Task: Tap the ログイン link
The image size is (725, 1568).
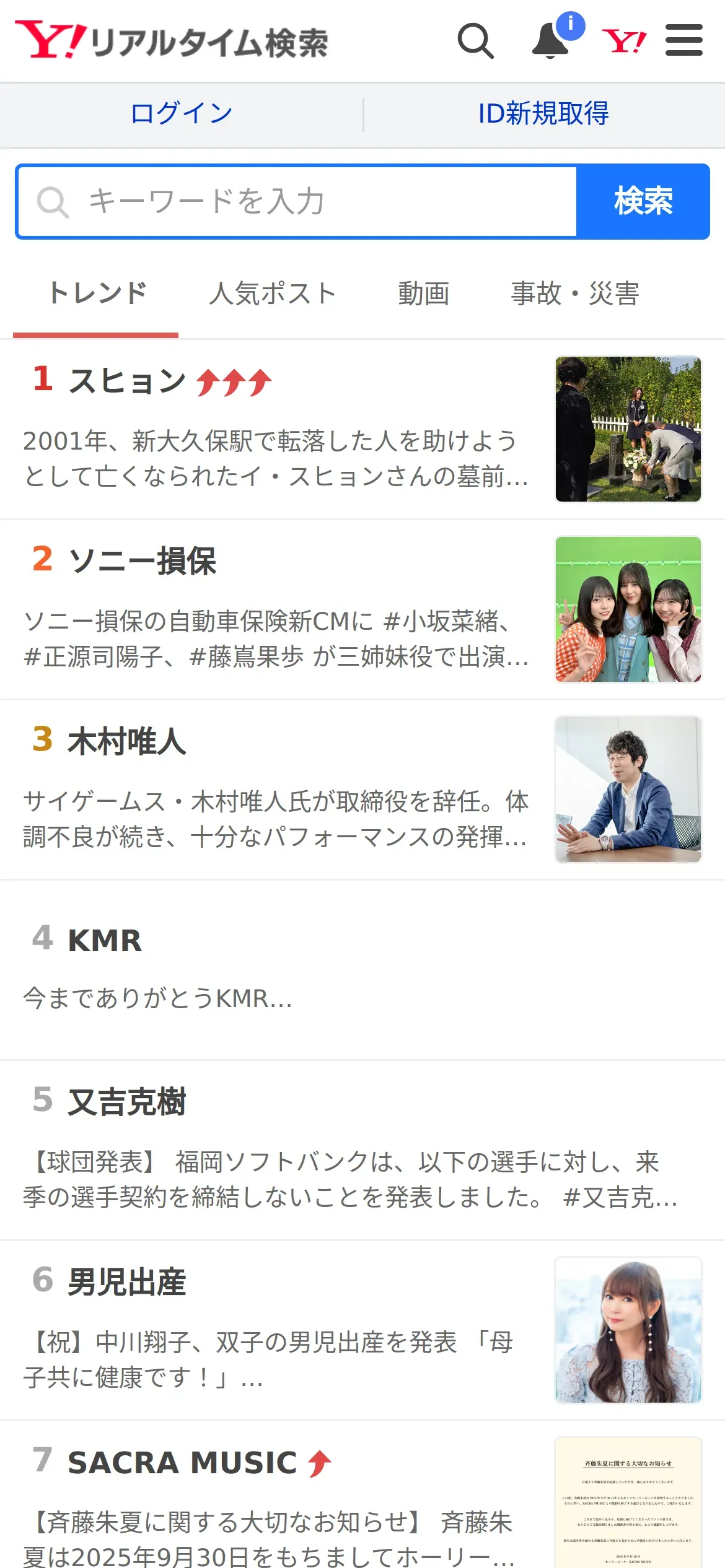Action: coord(182,114)
